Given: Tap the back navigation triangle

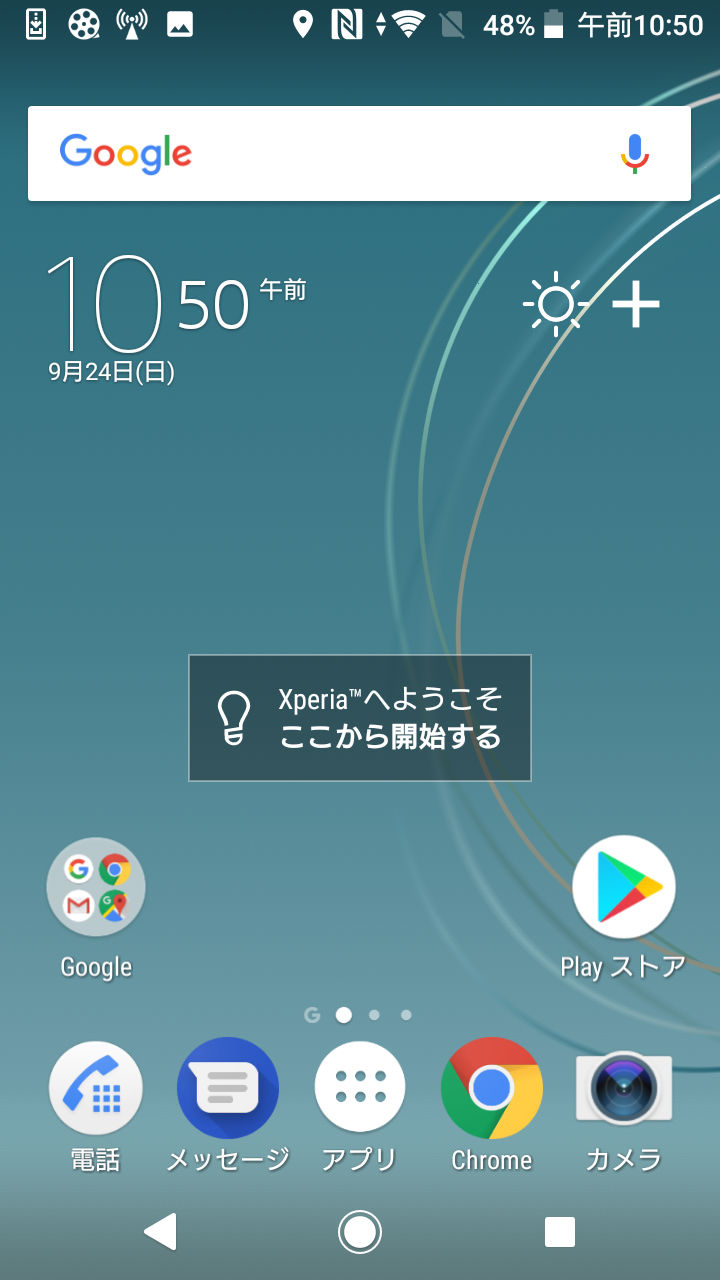Looking at the screenshot, I should click(160, 1232).
